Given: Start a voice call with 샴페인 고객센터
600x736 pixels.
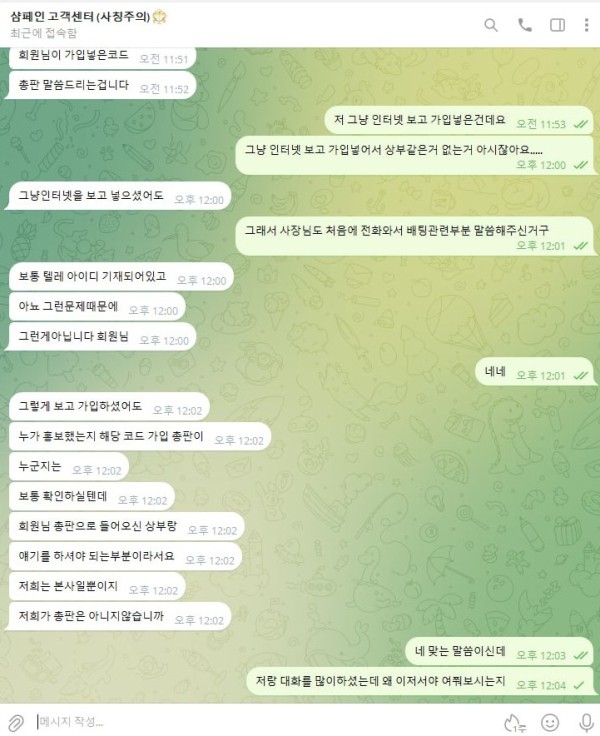Looking at the screenshot, I should [x=525, y=25].
